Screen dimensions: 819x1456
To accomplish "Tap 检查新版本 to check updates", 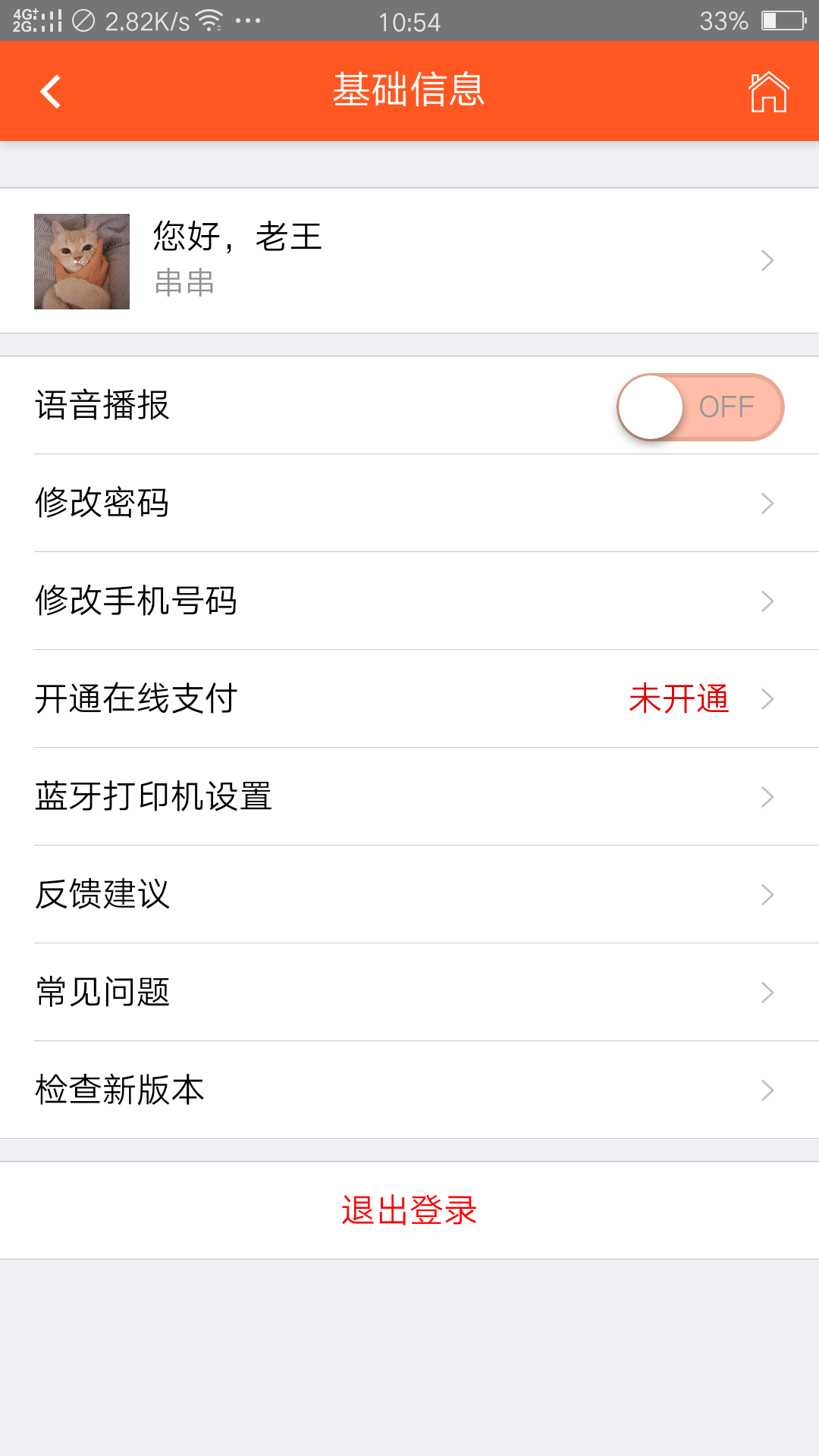I will coord(409,1090).
